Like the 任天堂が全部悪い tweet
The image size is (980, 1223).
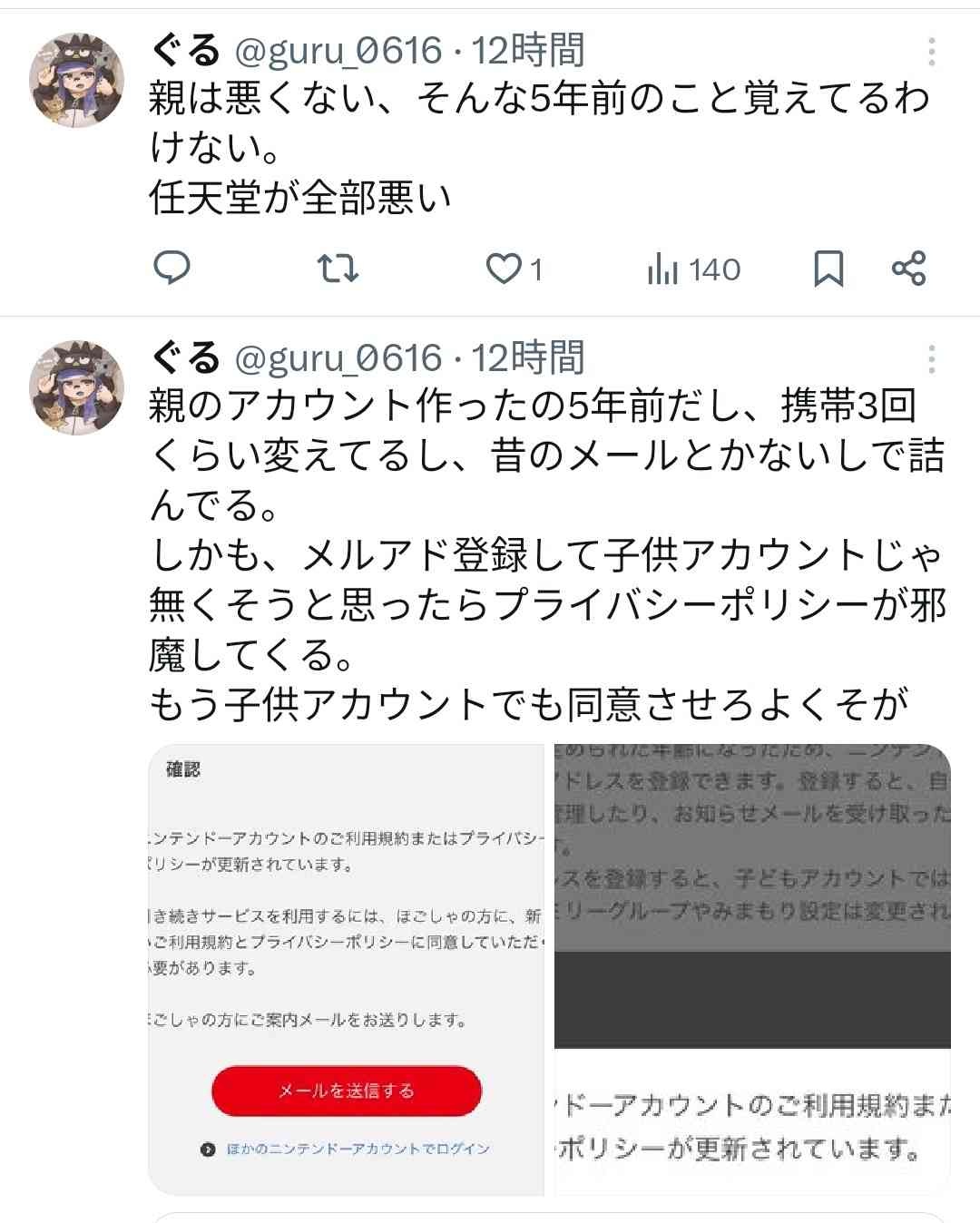click(x=505, y=269)
